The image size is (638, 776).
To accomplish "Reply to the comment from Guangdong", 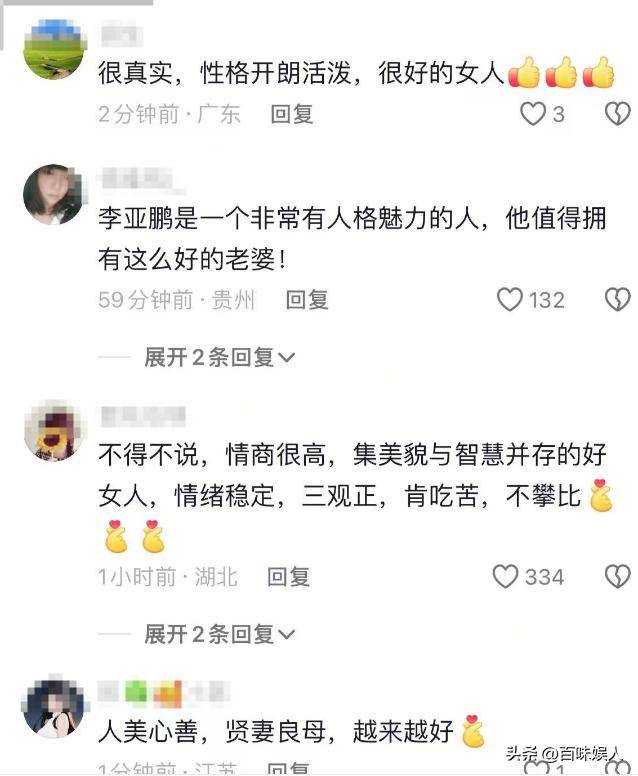I will [292, 115].
